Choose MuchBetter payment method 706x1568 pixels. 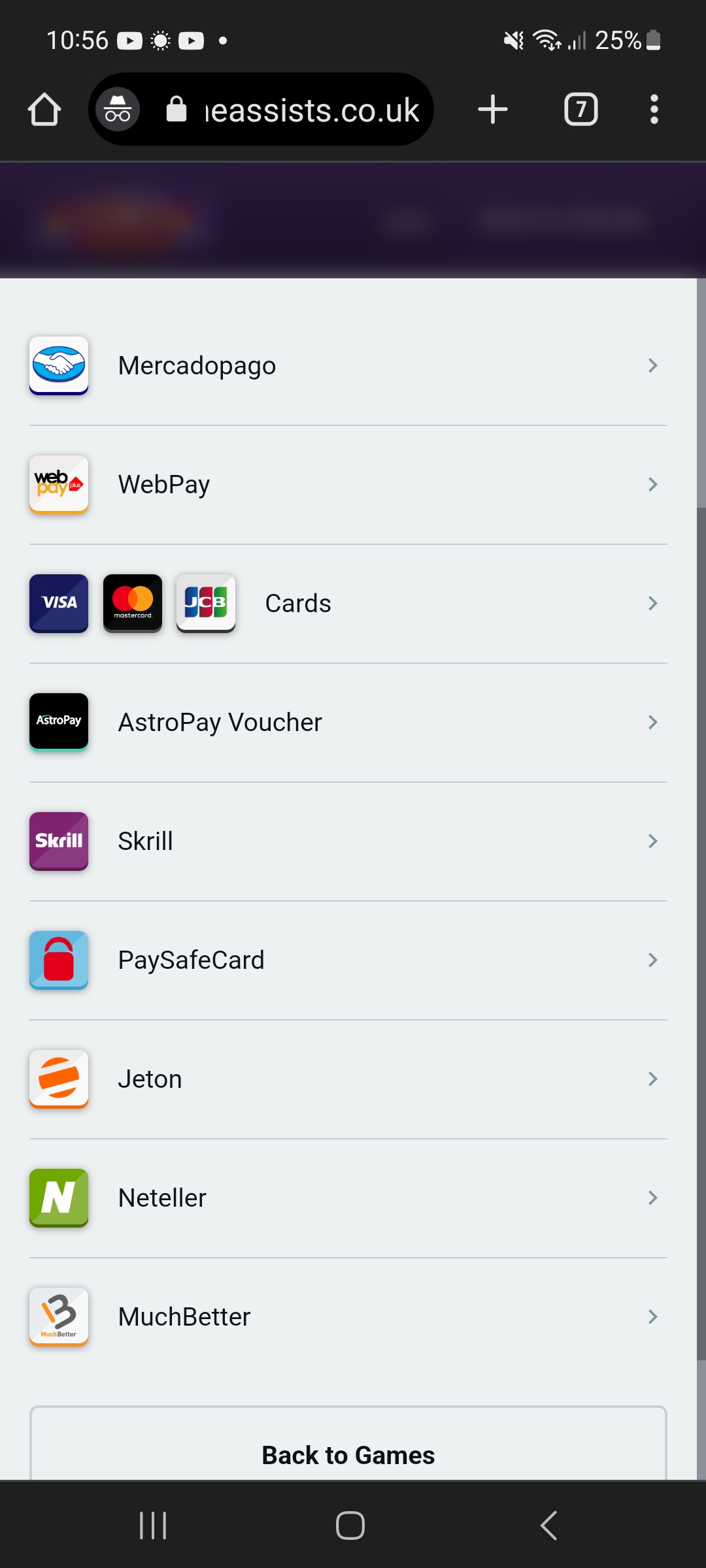pos(348,1317)
